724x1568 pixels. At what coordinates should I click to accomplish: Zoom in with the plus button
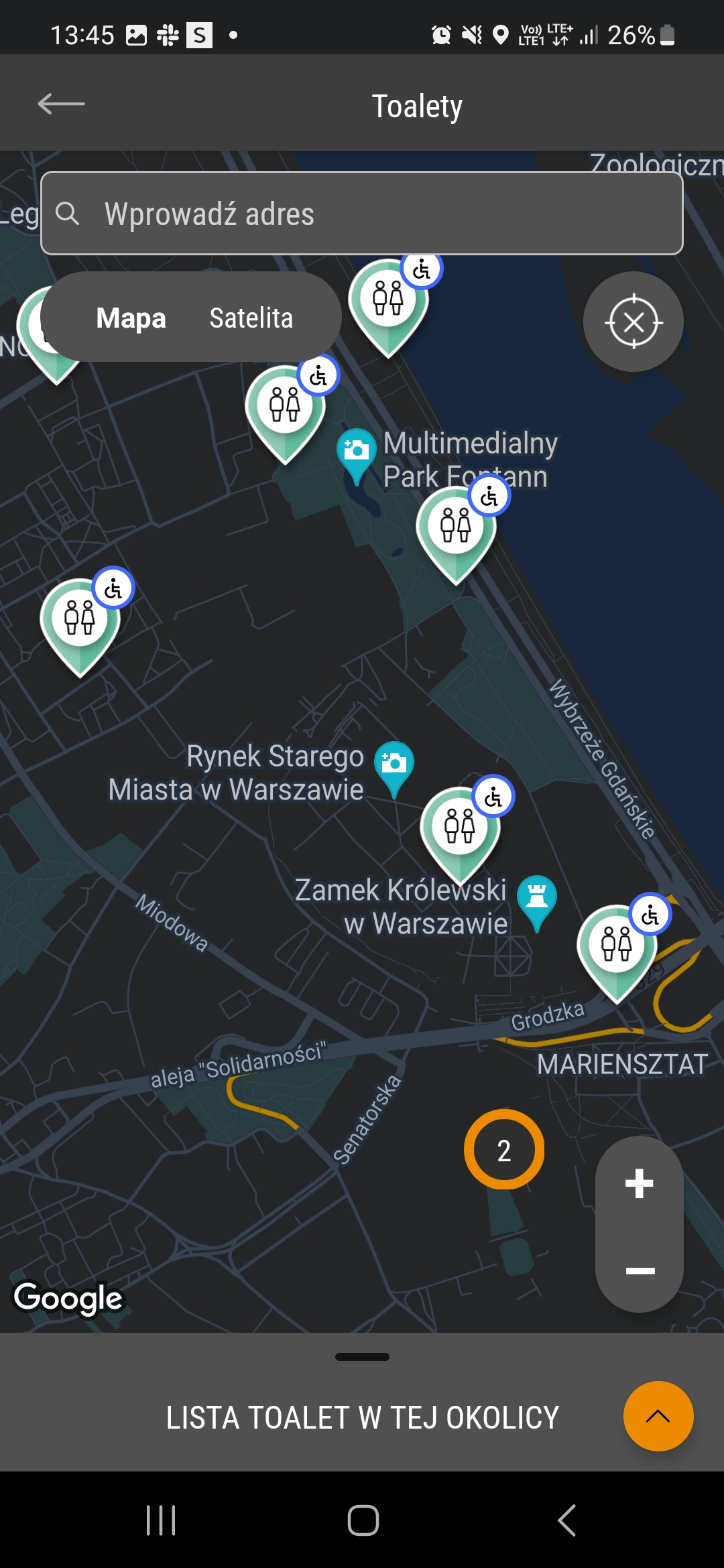(639, 1183)
